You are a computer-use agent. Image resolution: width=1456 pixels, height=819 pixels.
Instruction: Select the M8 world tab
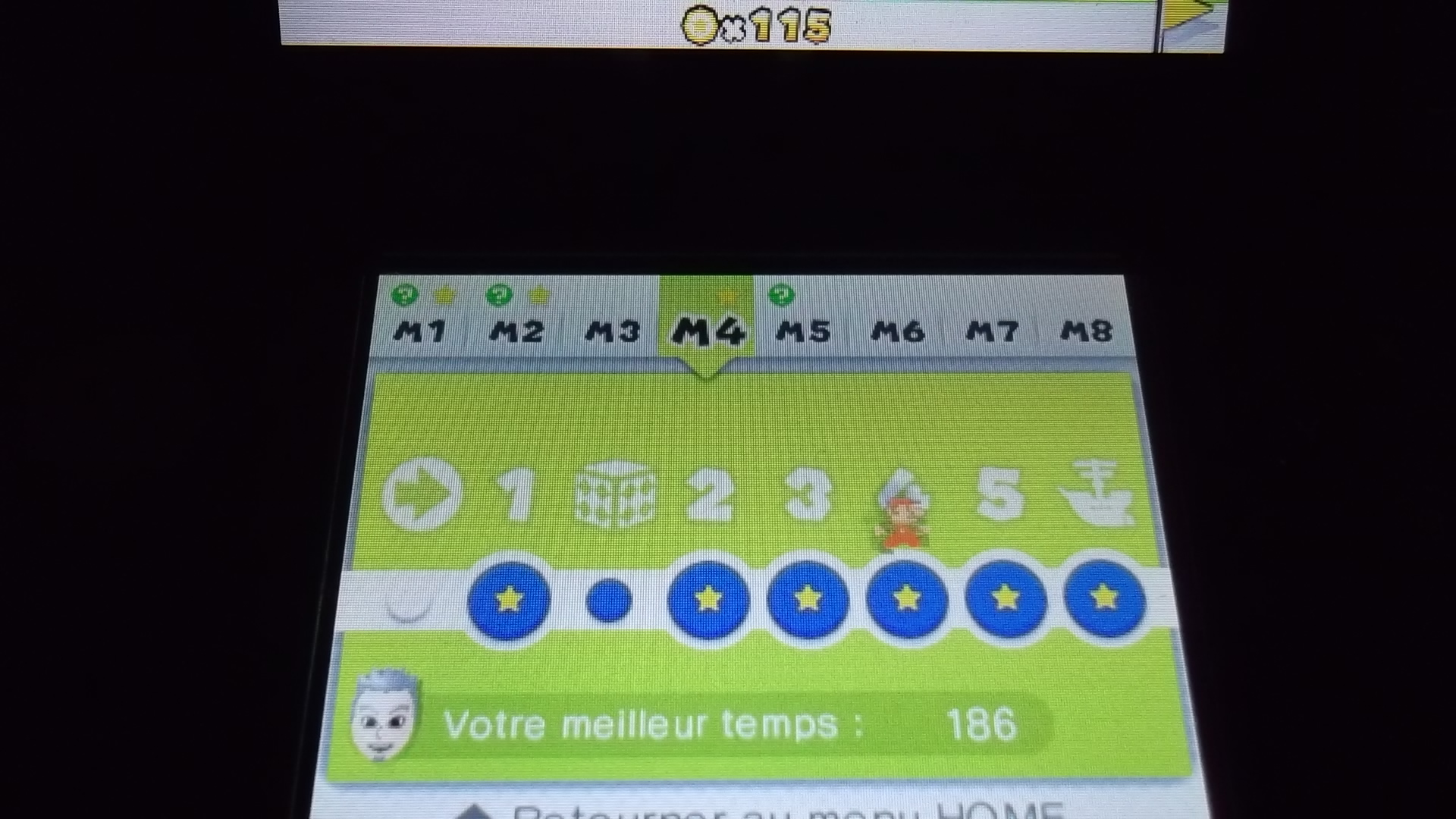point(1087,331)
